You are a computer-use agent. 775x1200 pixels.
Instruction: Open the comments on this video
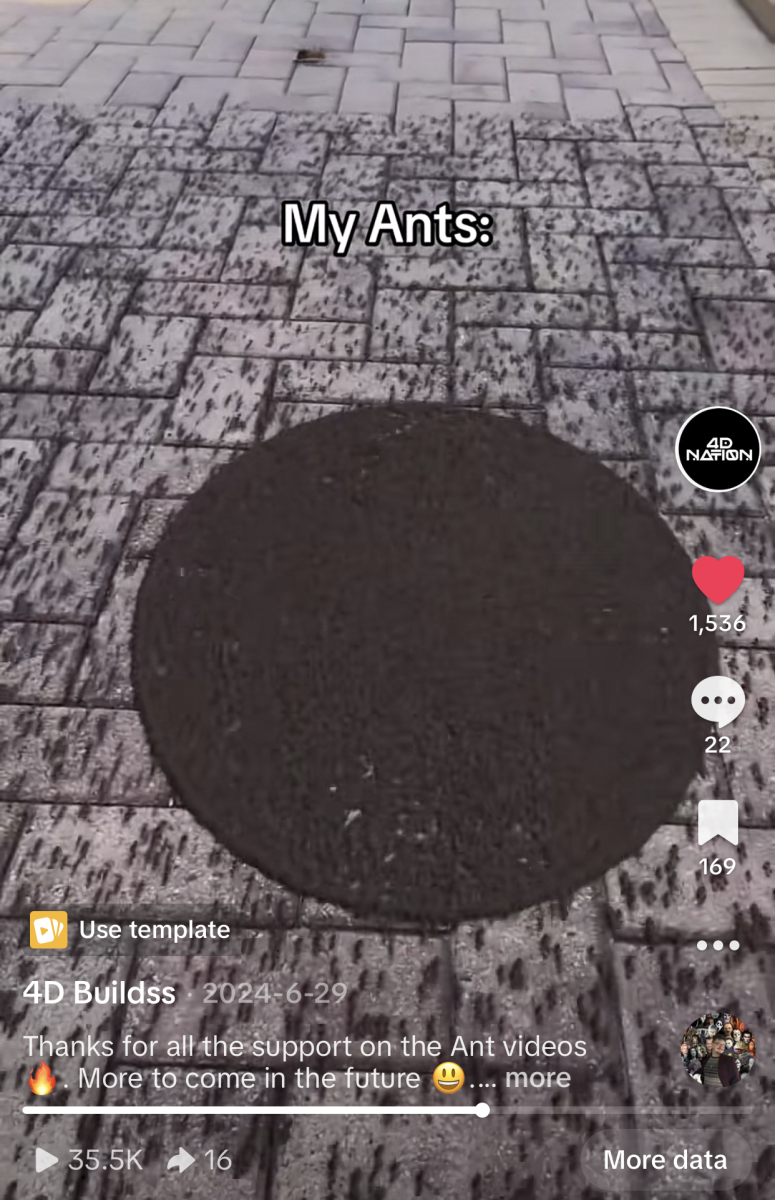click(718, 702)
